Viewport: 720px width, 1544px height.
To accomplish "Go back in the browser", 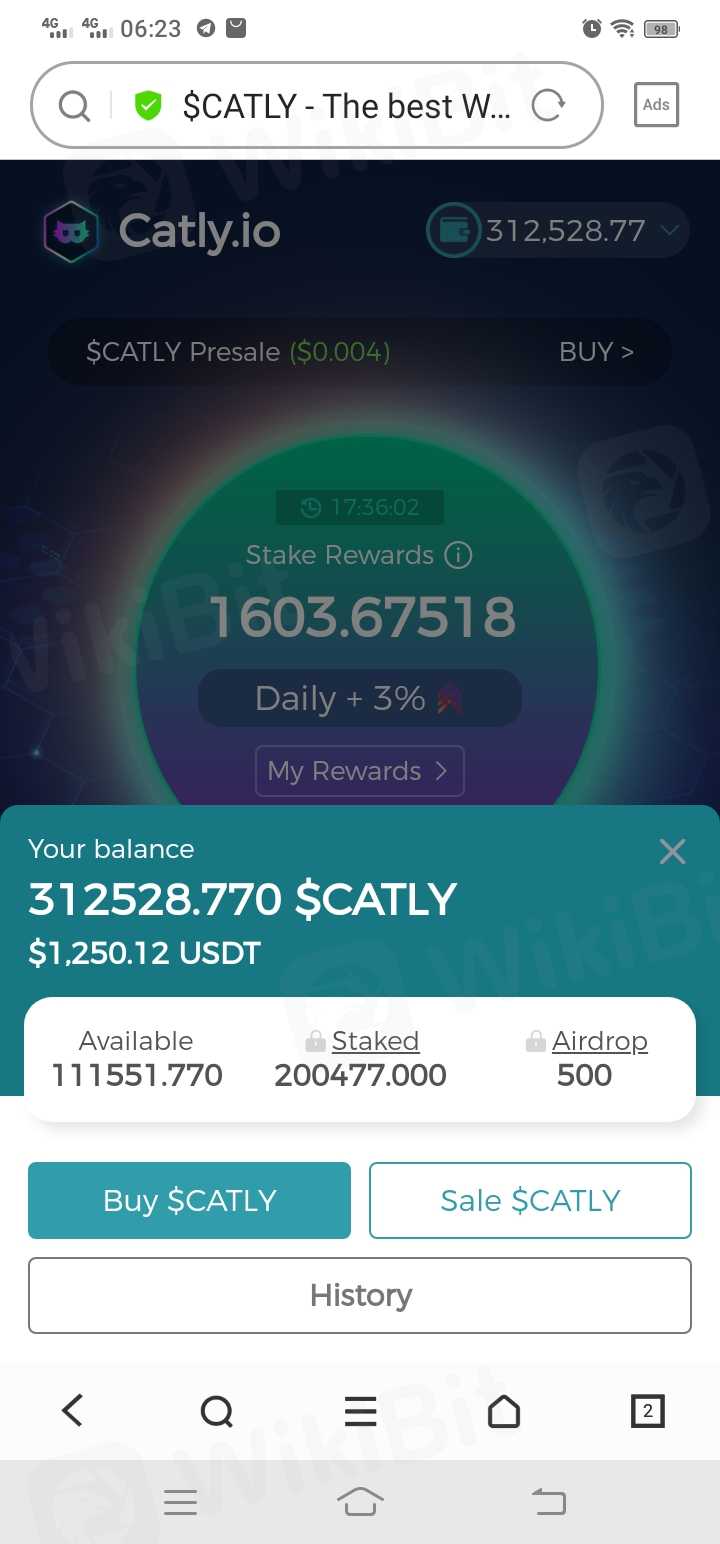I will pyautogui.click(x=72, y=1411).
